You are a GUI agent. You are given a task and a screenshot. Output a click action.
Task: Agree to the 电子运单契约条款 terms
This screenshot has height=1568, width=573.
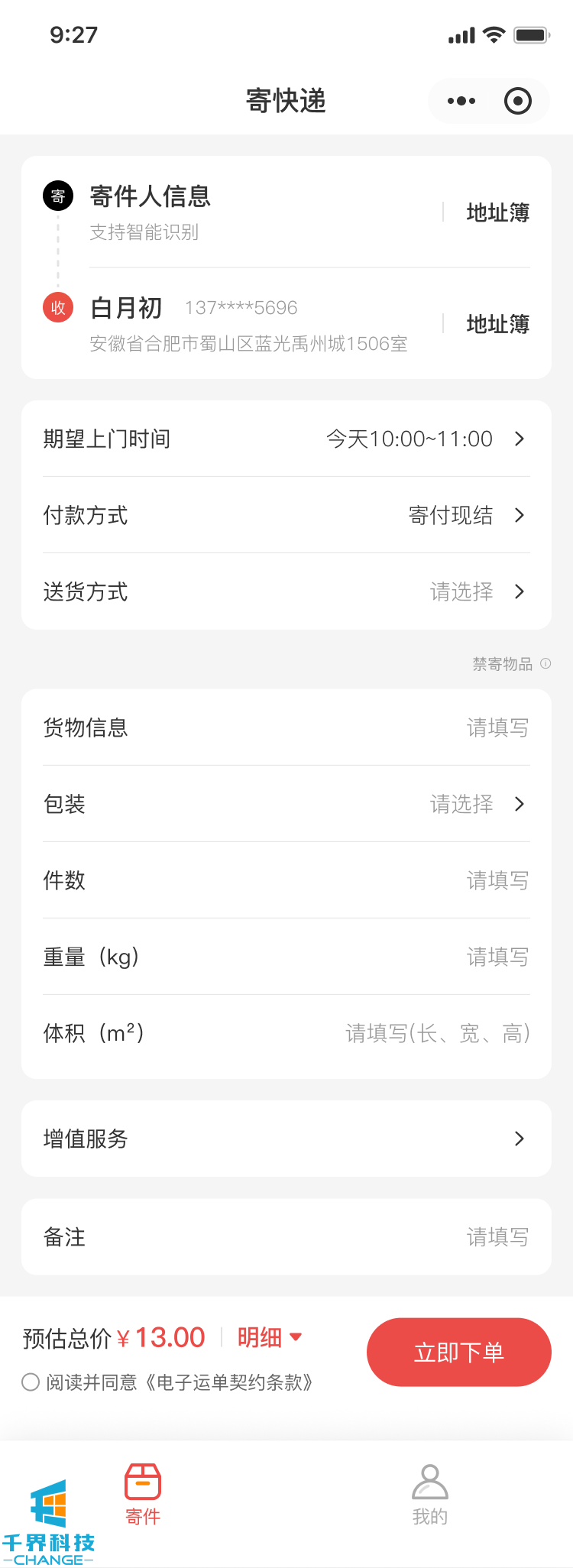click(31, 1382)
